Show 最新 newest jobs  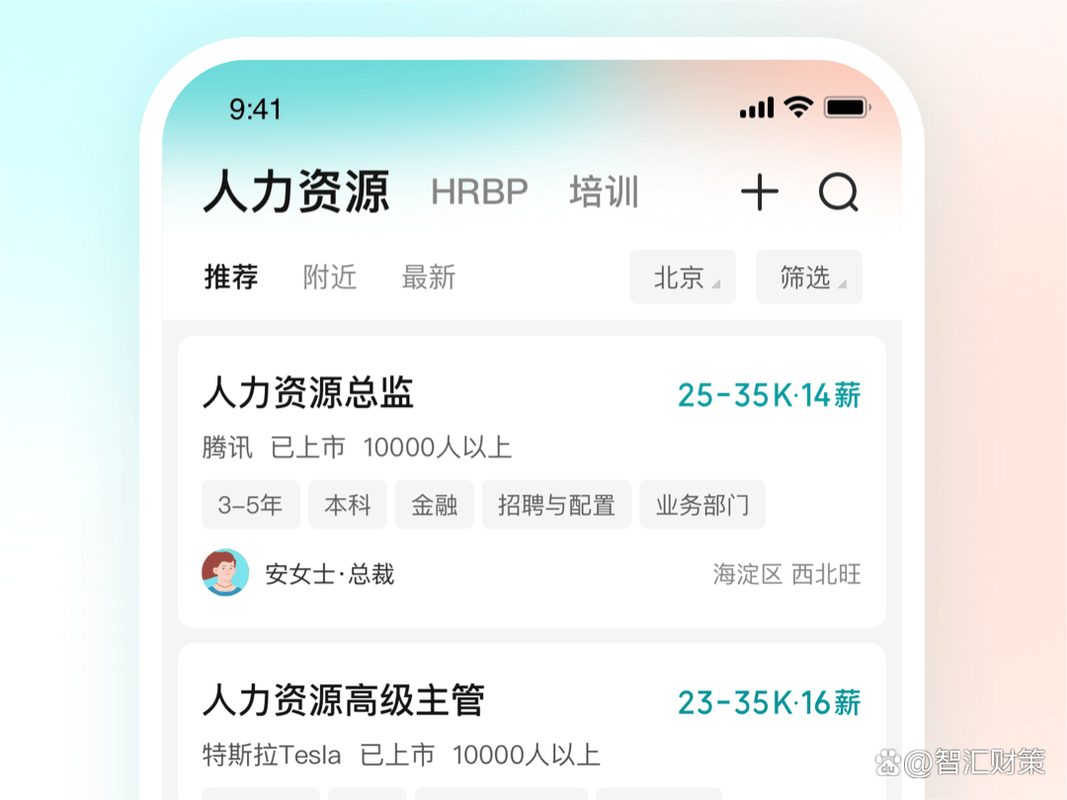pyautogui.click(x=428, y=277)
